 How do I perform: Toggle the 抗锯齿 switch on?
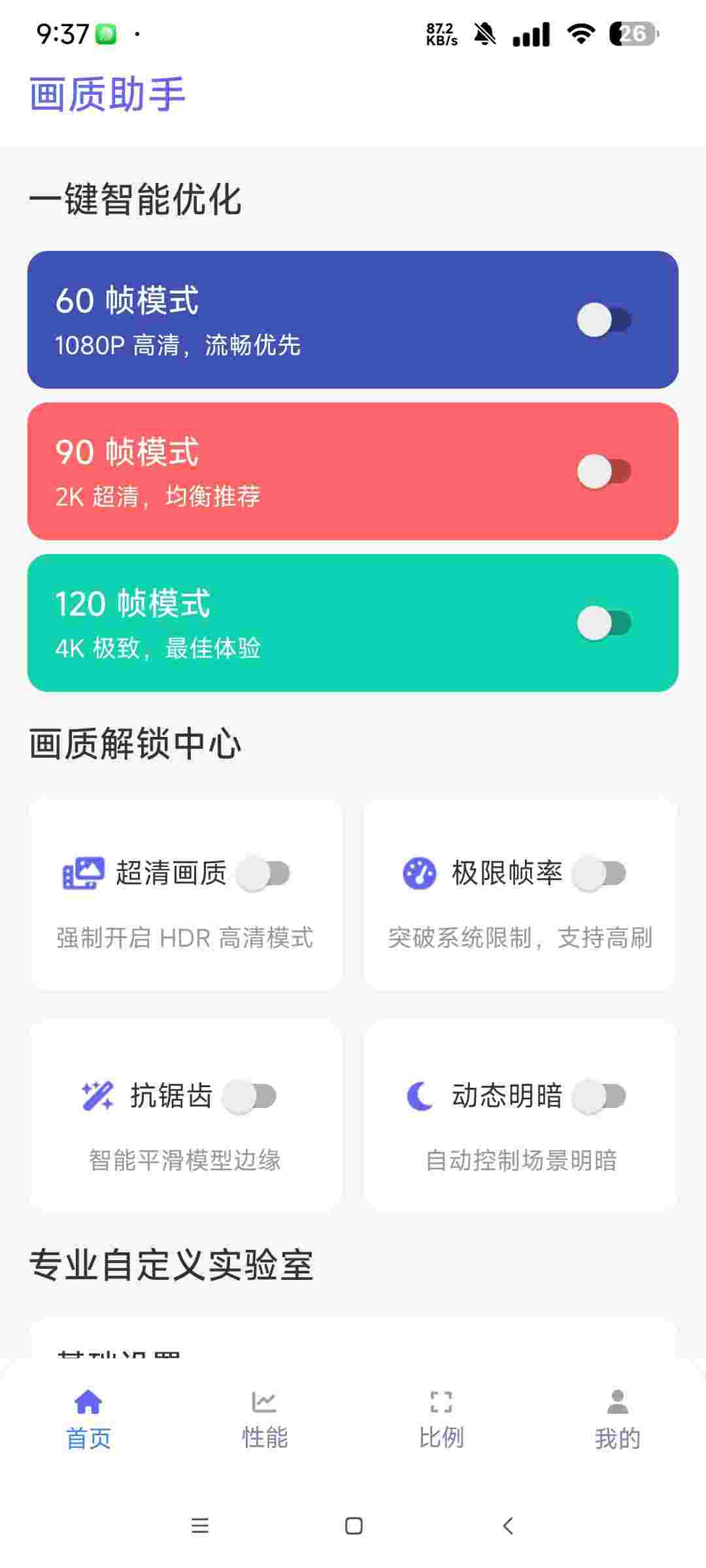coord(249,1096)
